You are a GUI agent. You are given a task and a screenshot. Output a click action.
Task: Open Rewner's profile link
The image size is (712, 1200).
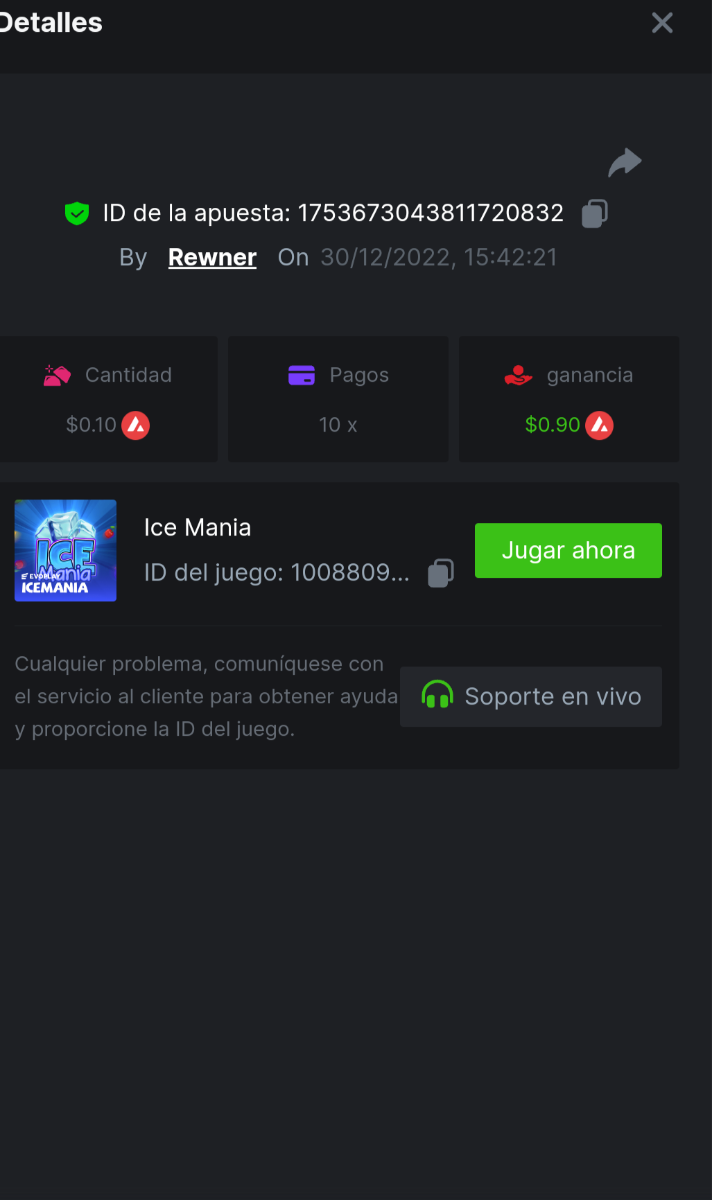(x=212, y=257)
